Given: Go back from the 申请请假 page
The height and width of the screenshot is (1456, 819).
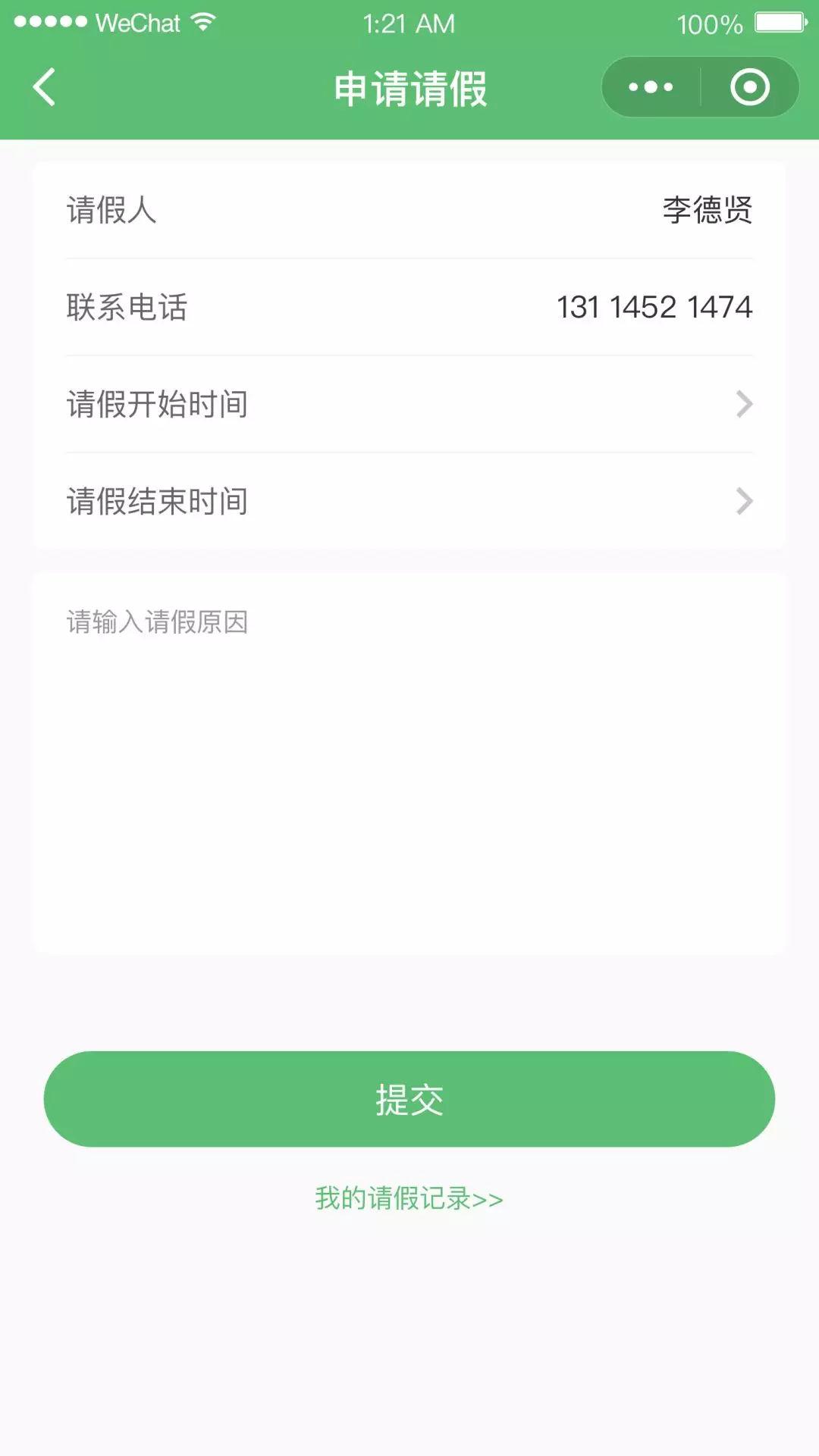Looking at the screenshot, I should (x=45, y=87).
